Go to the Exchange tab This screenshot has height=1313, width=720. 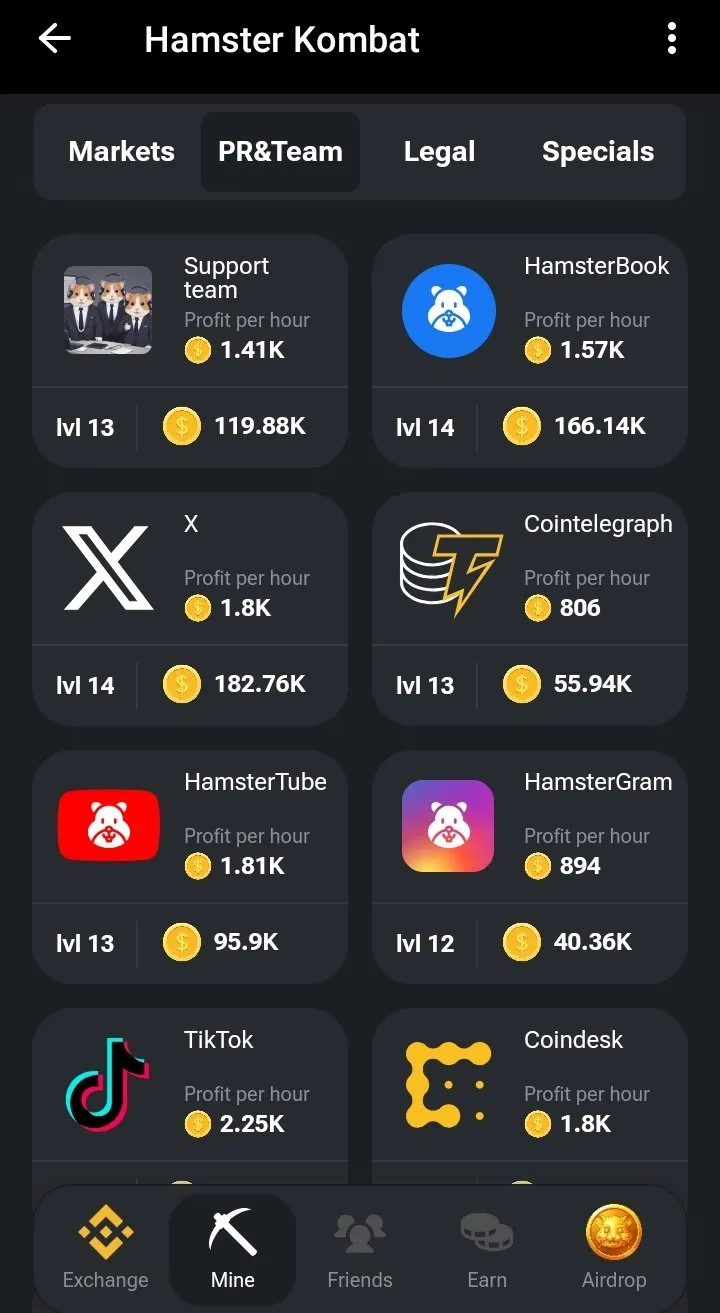coord(105,1248)
